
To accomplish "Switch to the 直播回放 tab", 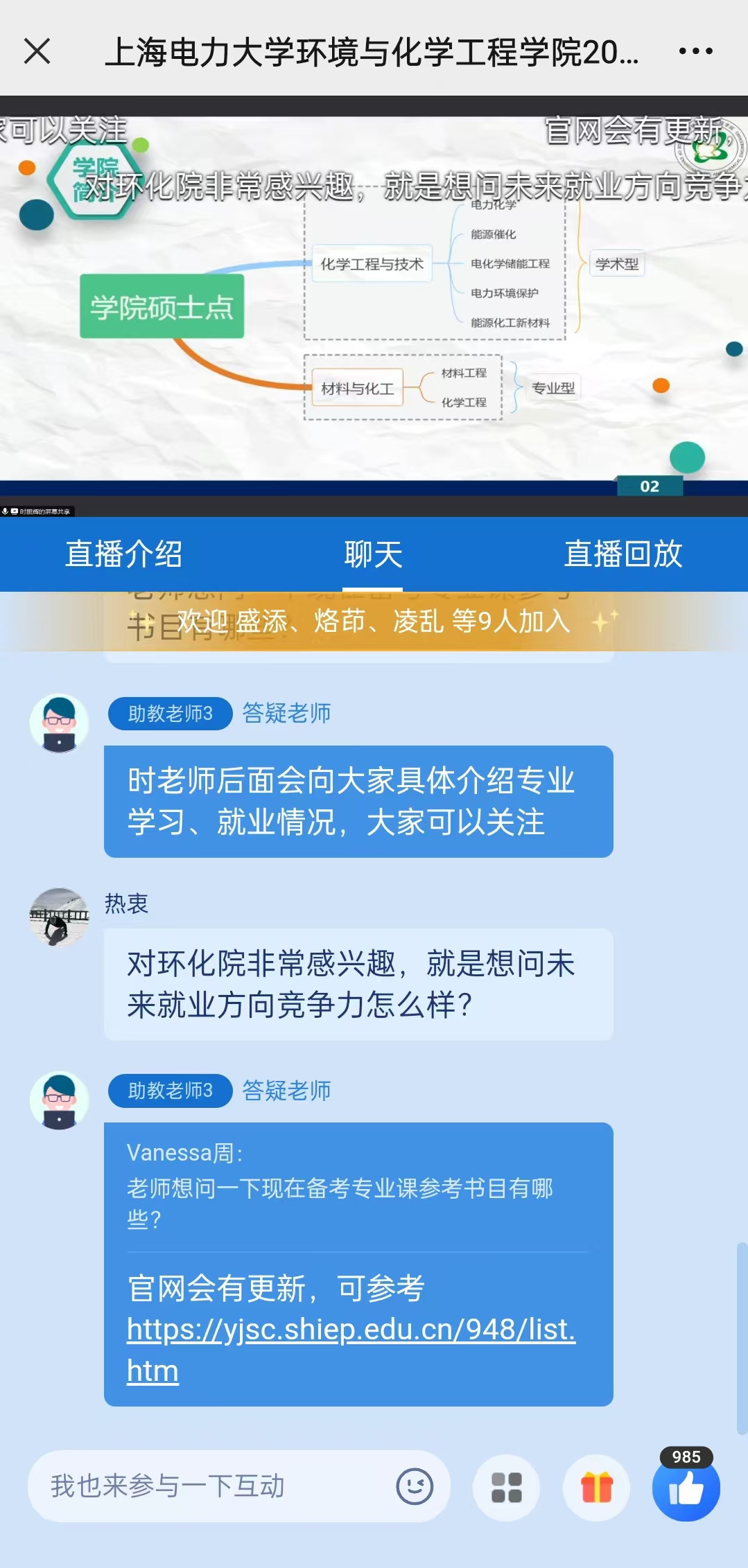I will [x=623, y=554].
